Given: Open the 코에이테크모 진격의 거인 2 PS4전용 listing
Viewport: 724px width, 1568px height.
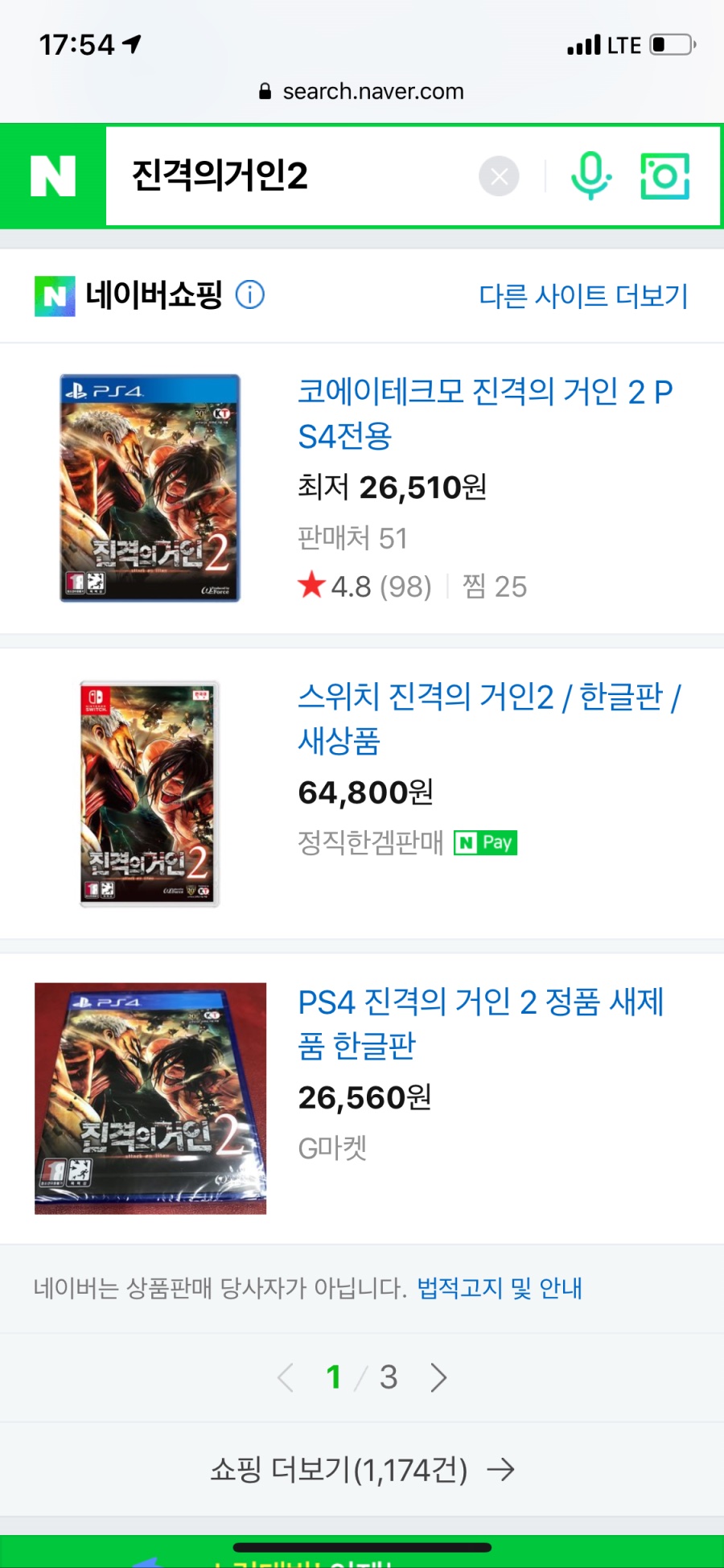Looking at the screenshot, I should pos(484,414).
